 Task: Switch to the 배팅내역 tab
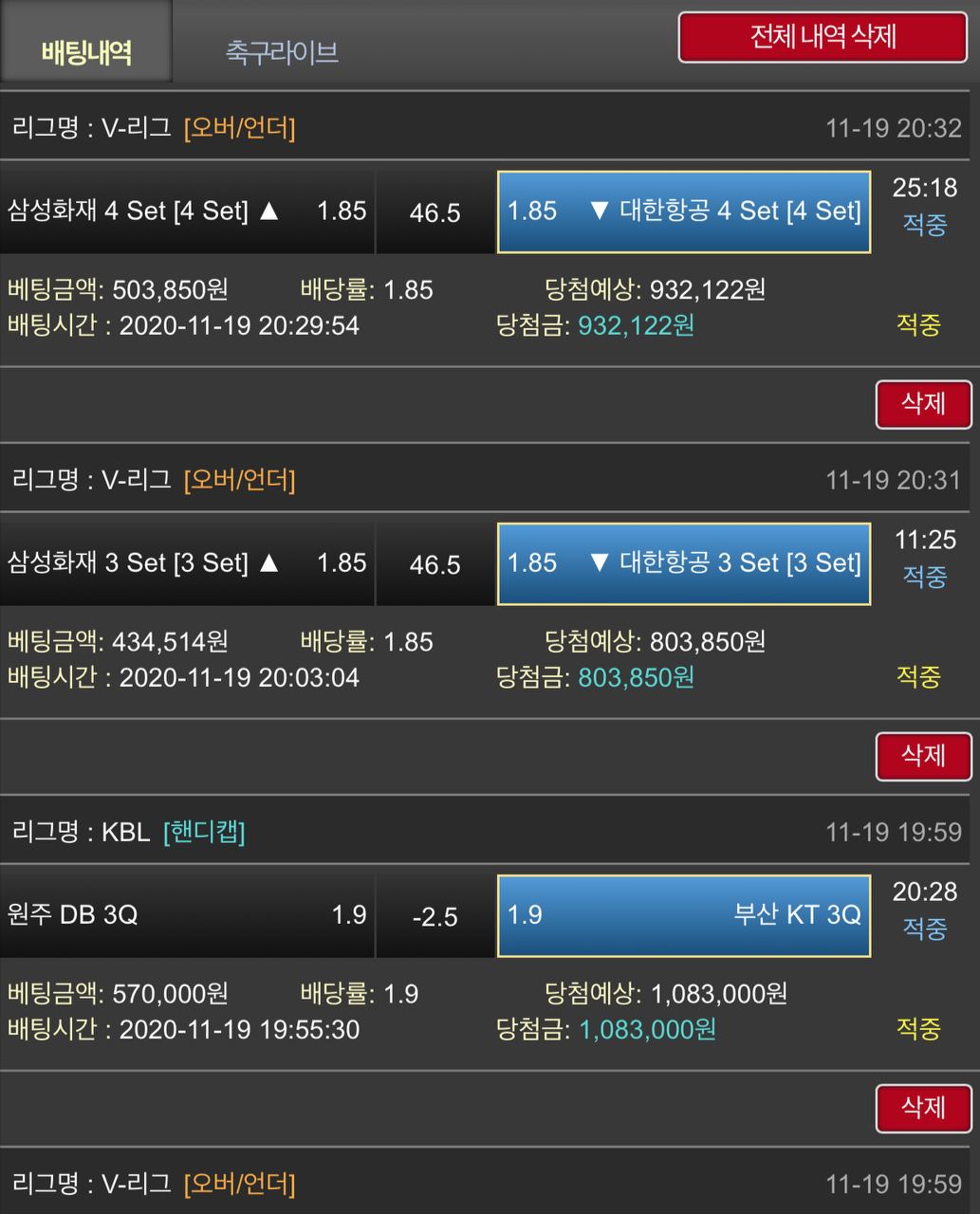pyautogui.click(x=86, y=51)
